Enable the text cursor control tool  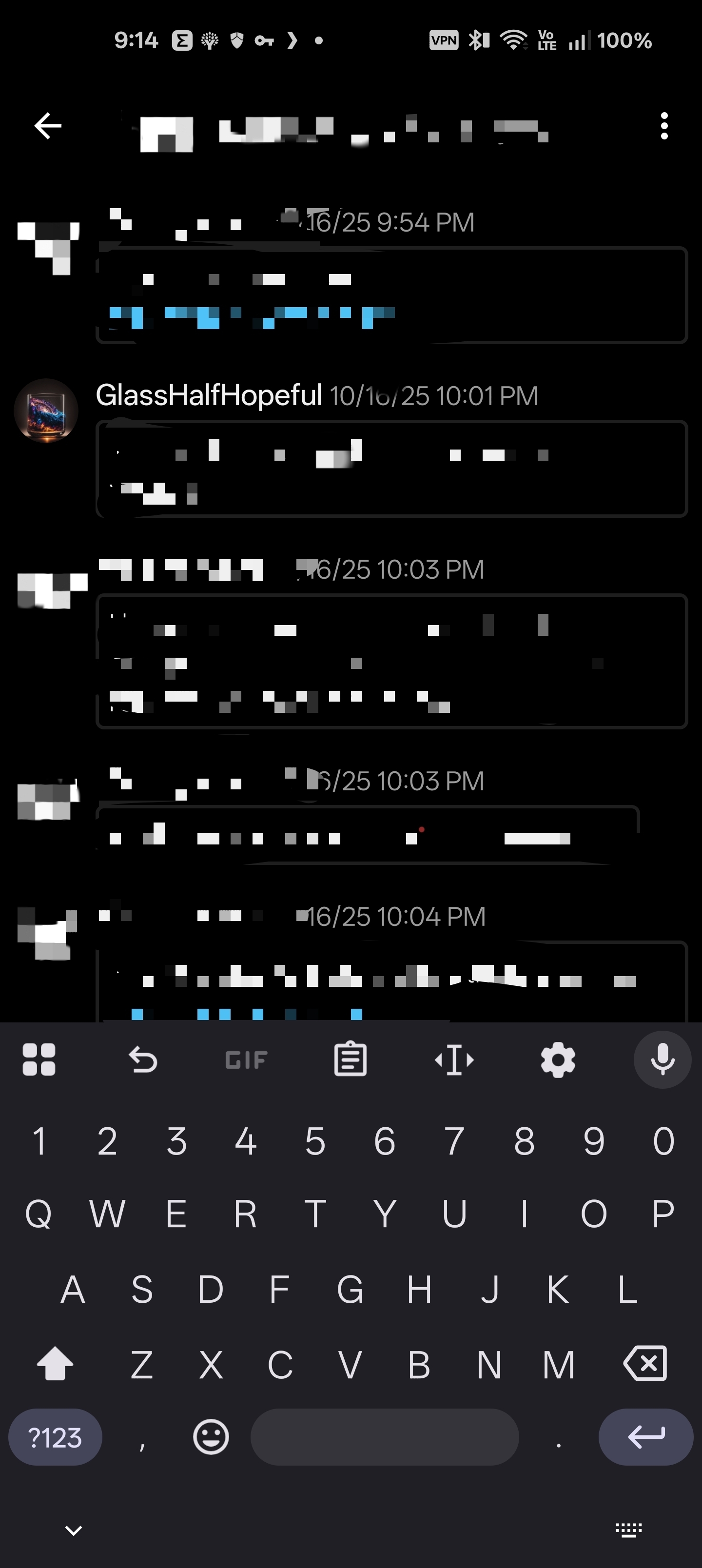pyautogui.click(x=454, y=1060)
